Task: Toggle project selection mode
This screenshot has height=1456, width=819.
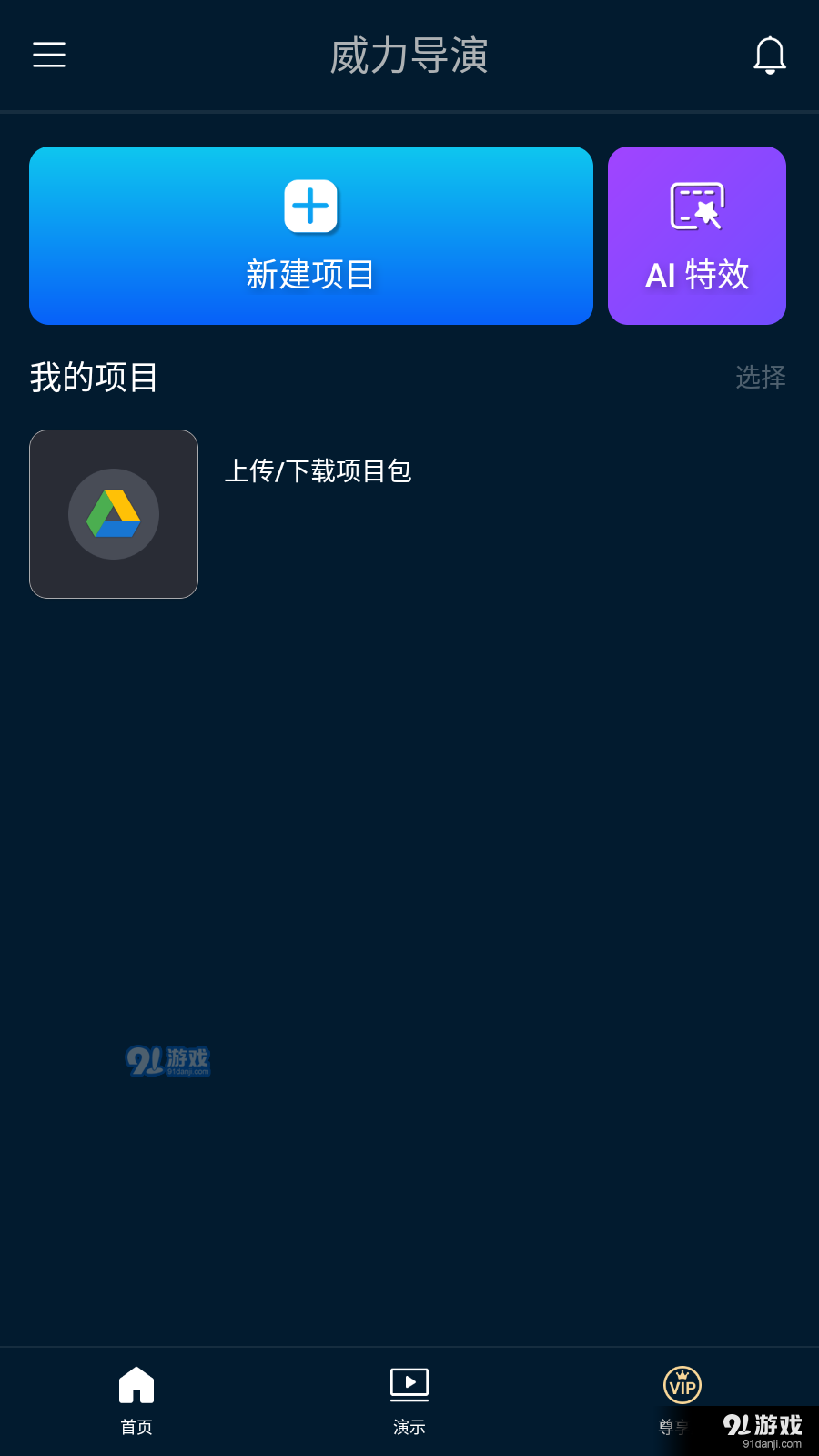Action: click(763, 378)
